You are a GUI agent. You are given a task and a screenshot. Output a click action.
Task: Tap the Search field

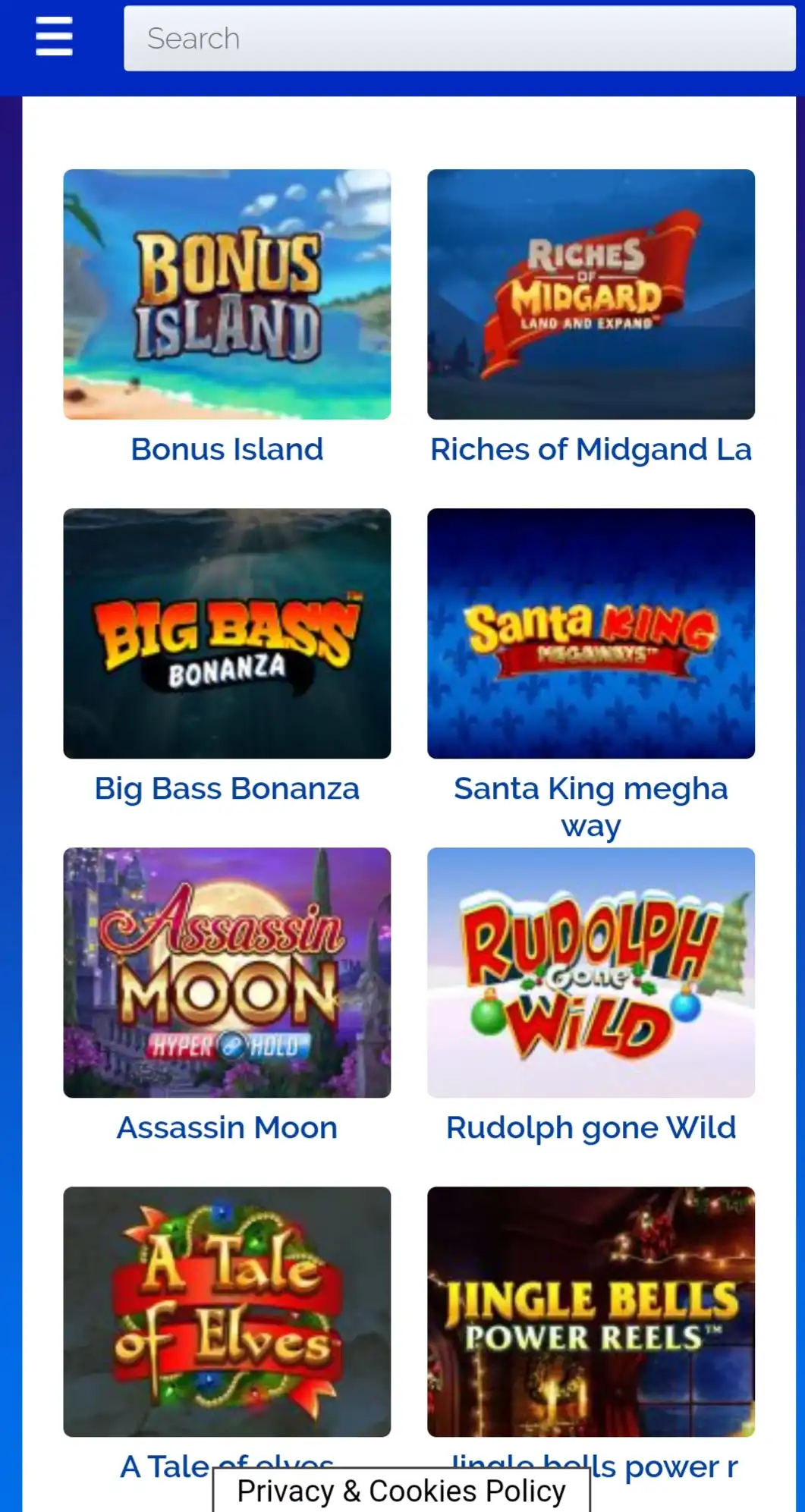tap(459, 39)
